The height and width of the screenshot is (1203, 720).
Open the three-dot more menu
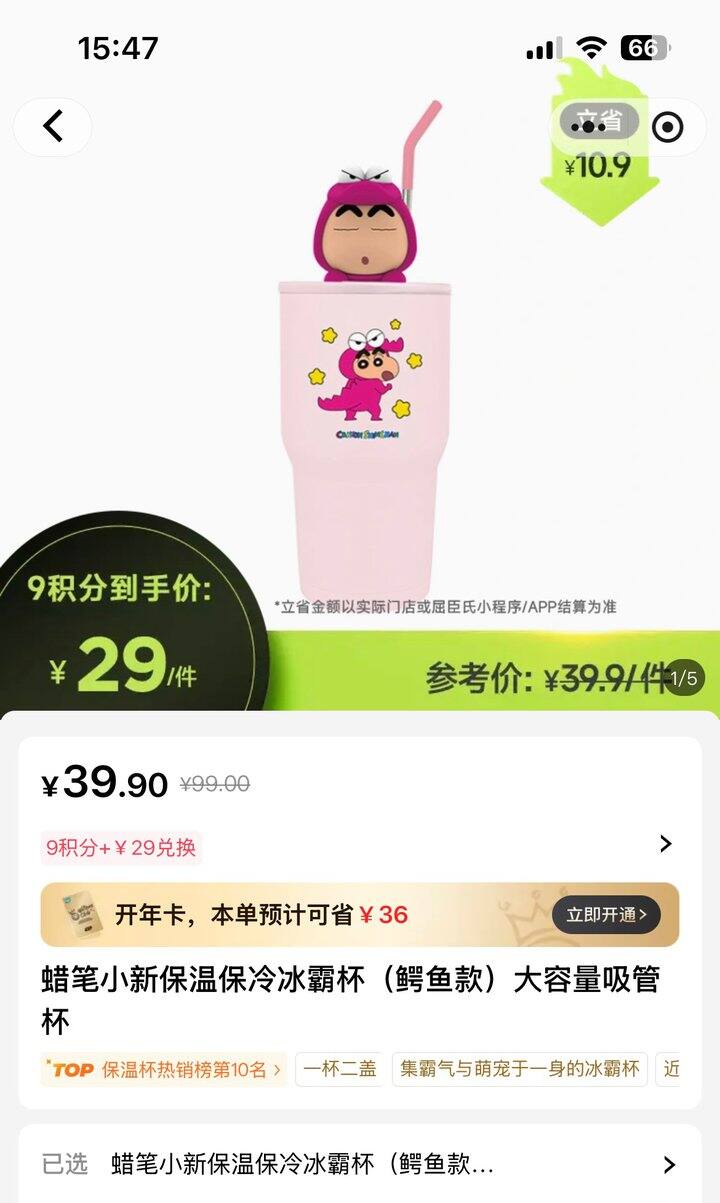coord(588,127)
